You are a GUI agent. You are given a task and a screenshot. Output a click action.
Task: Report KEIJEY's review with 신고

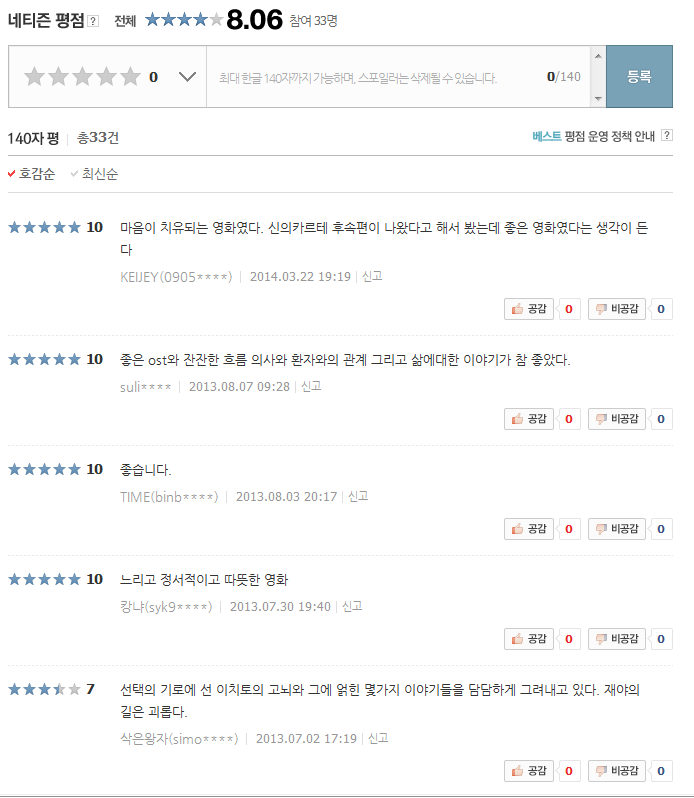(372, 276)
